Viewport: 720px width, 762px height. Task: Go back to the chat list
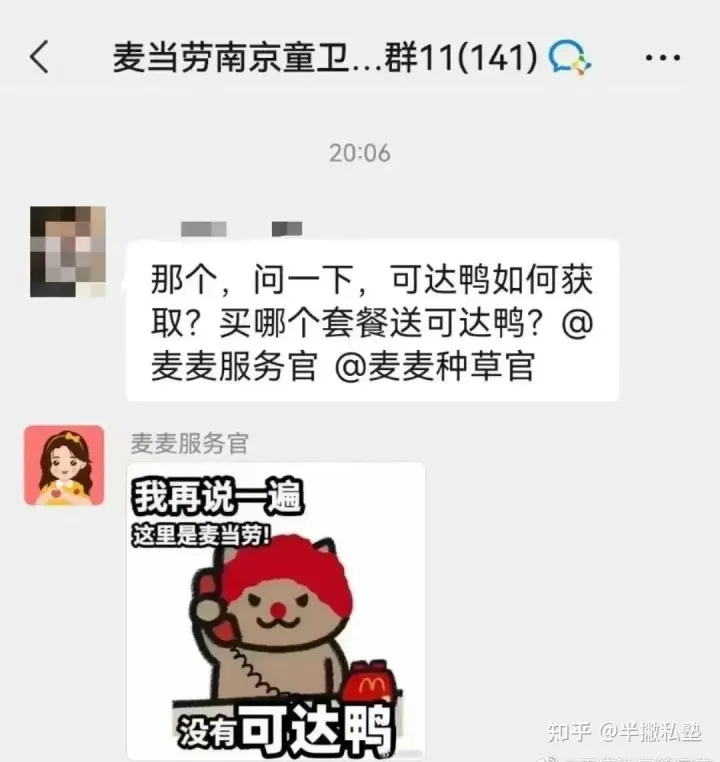point(39,58)
